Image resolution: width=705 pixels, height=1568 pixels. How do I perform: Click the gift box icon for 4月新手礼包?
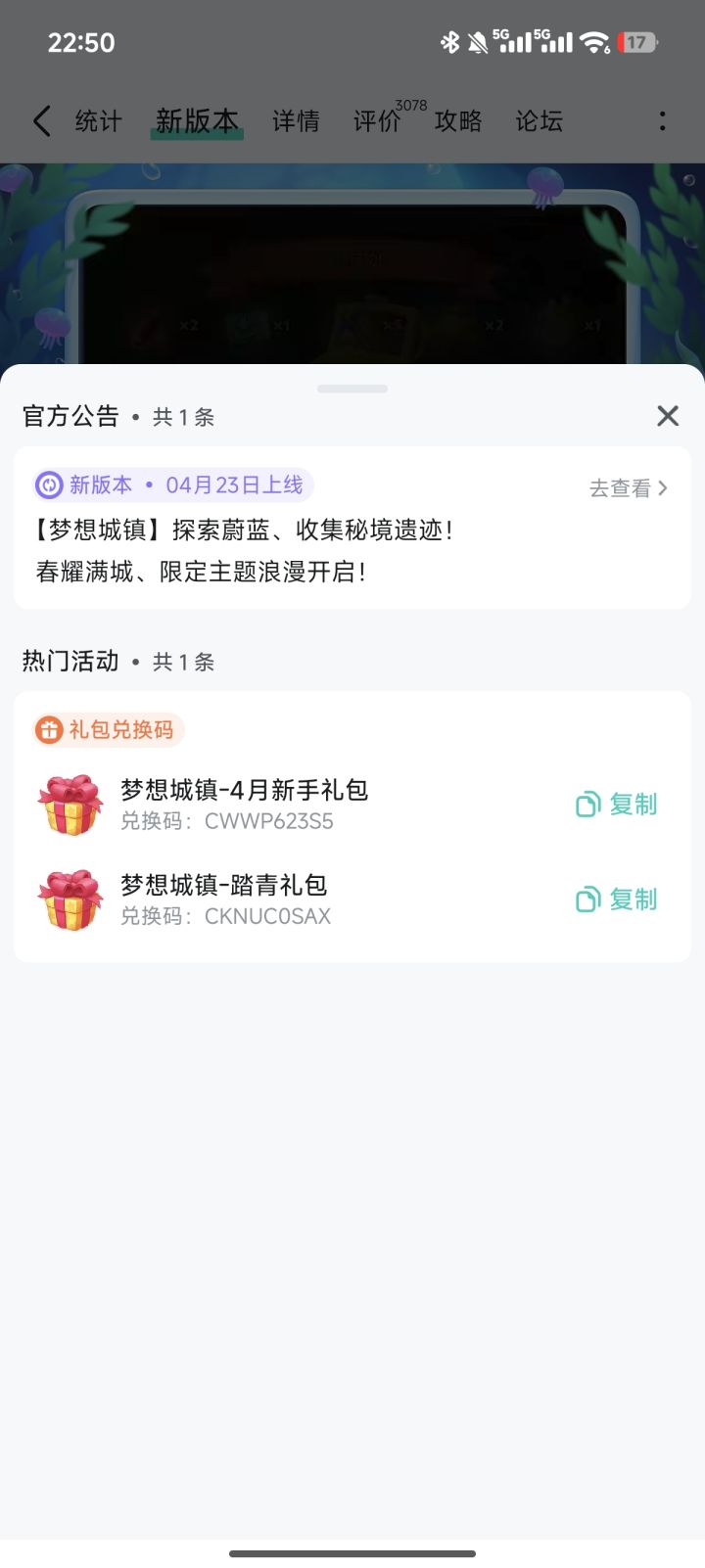point(70,803)
